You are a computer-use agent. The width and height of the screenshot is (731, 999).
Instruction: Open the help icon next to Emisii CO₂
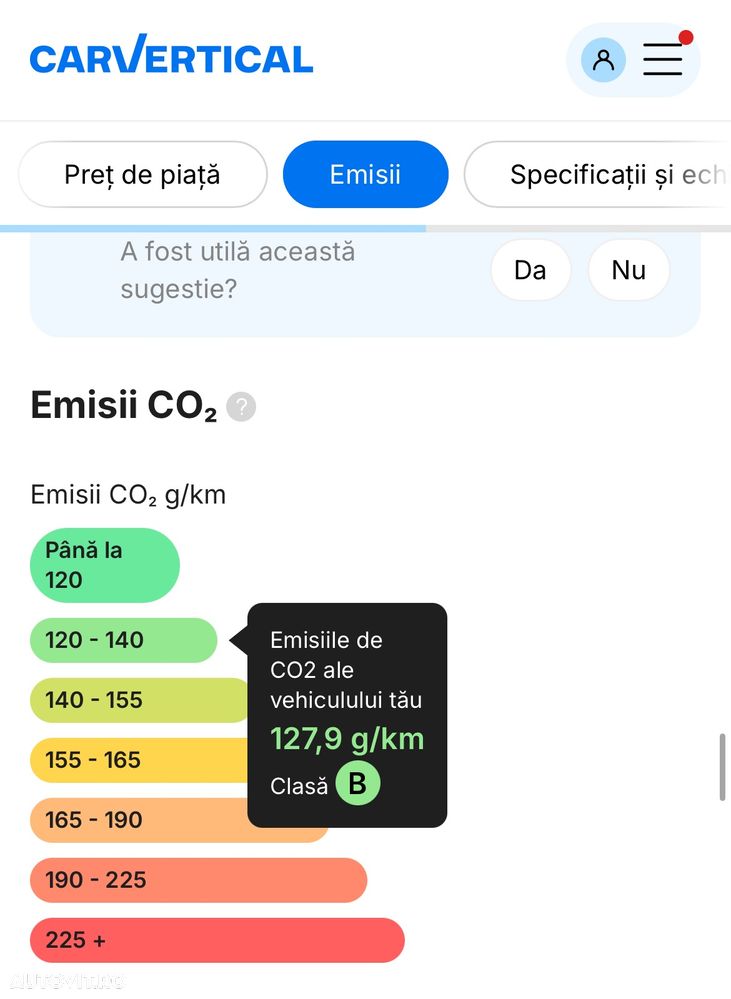point(241,407)
